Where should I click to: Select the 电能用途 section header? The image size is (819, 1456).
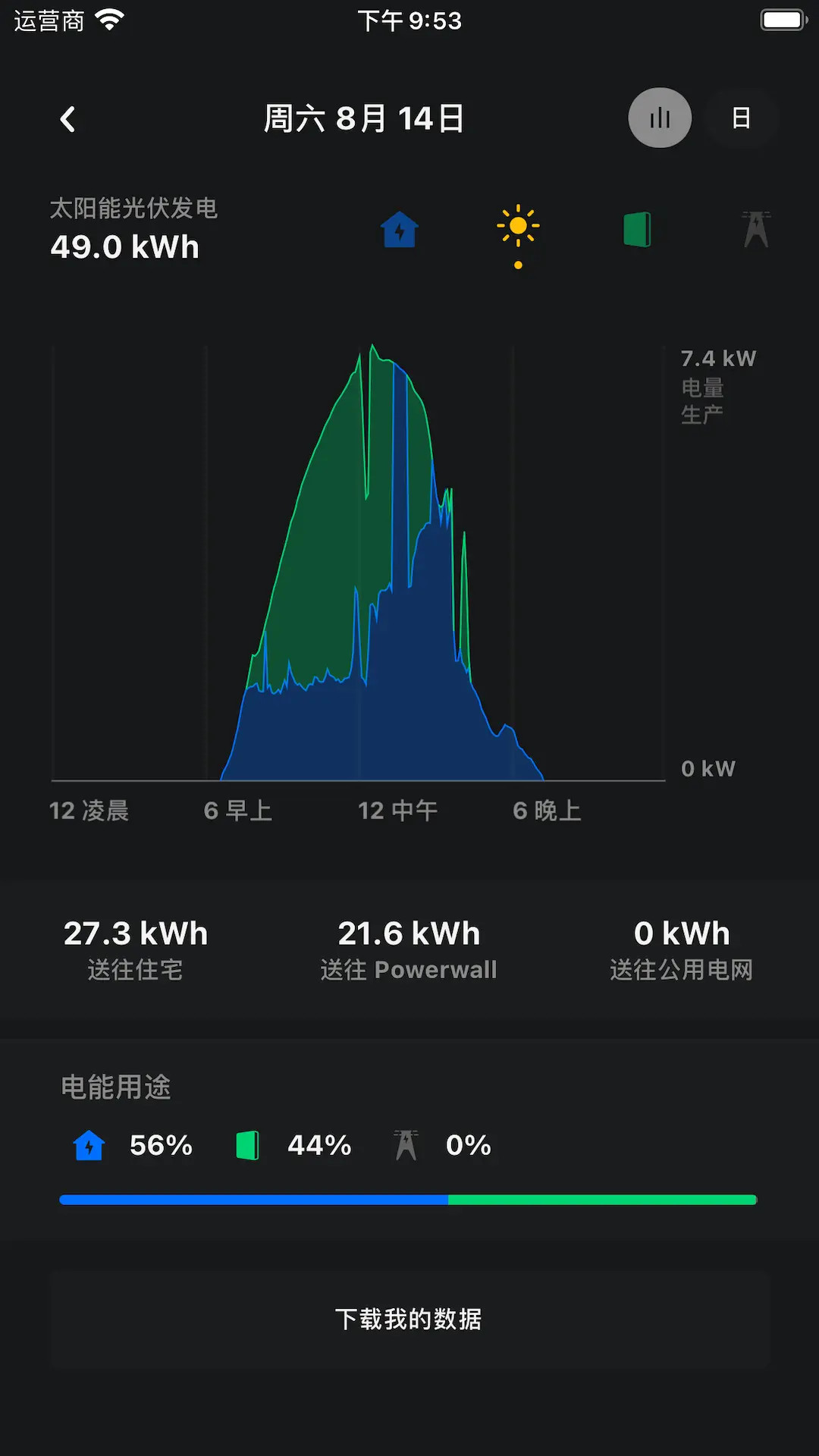(115, 1087)
